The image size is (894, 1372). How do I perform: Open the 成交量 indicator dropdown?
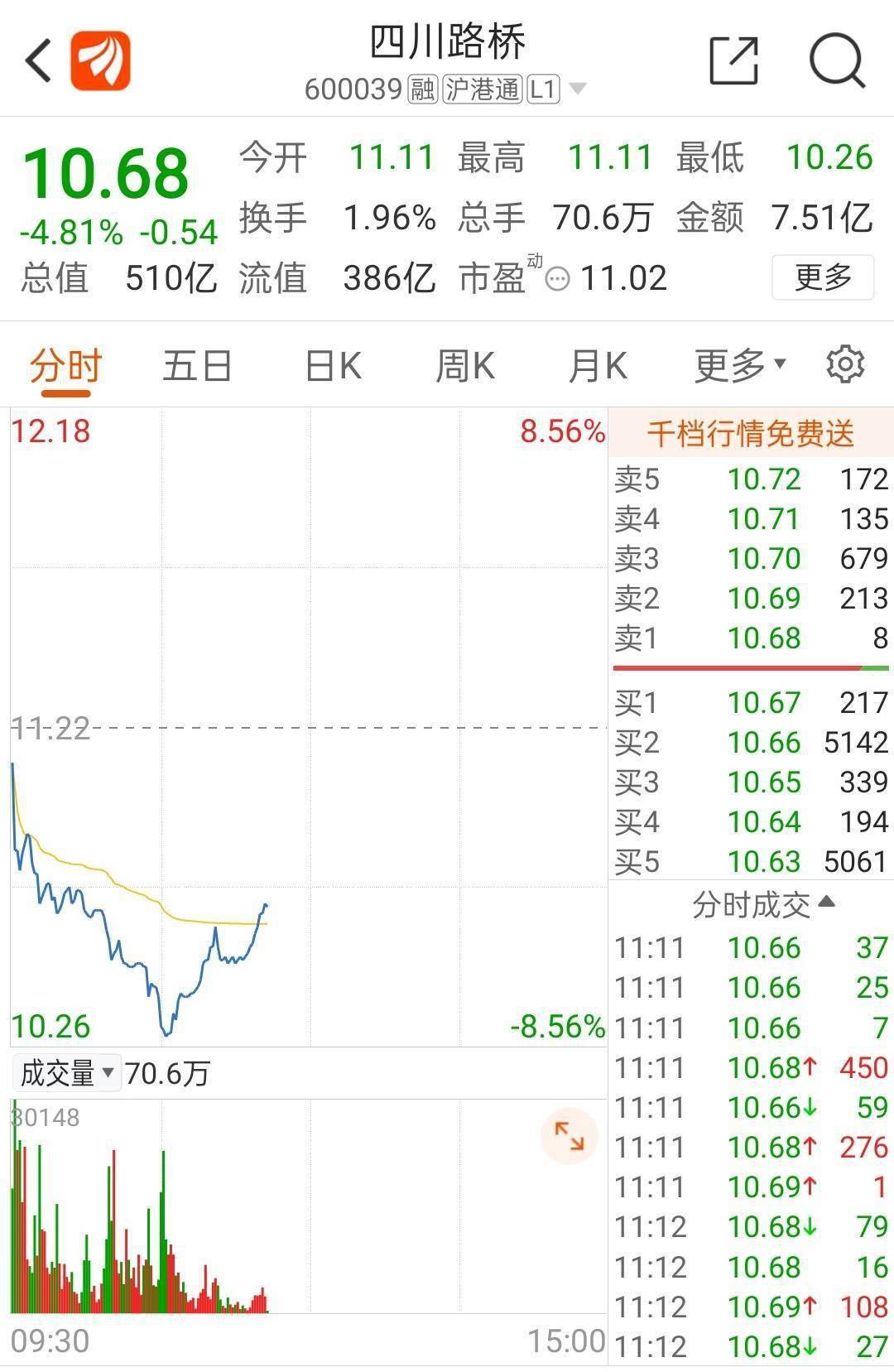click(x=68, y=1073)
